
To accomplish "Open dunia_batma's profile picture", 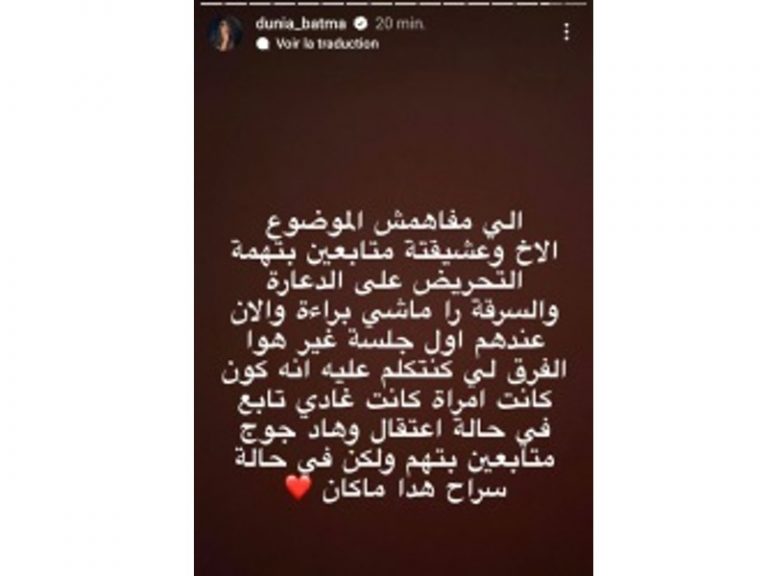I will pyautogui.click(x=224, y=33).
